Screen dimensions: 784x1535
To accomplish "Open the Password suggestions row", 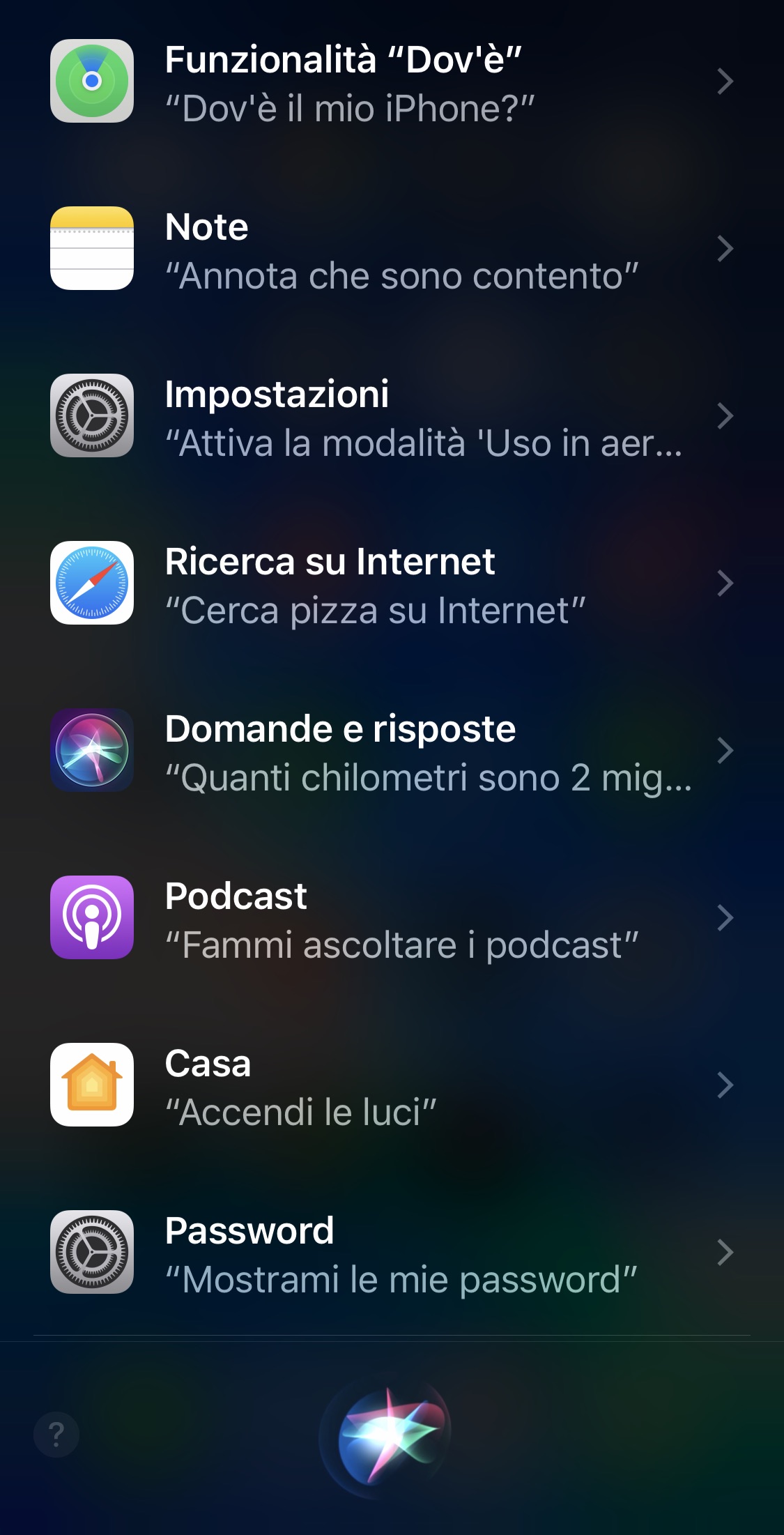I will coord(392,1253).
